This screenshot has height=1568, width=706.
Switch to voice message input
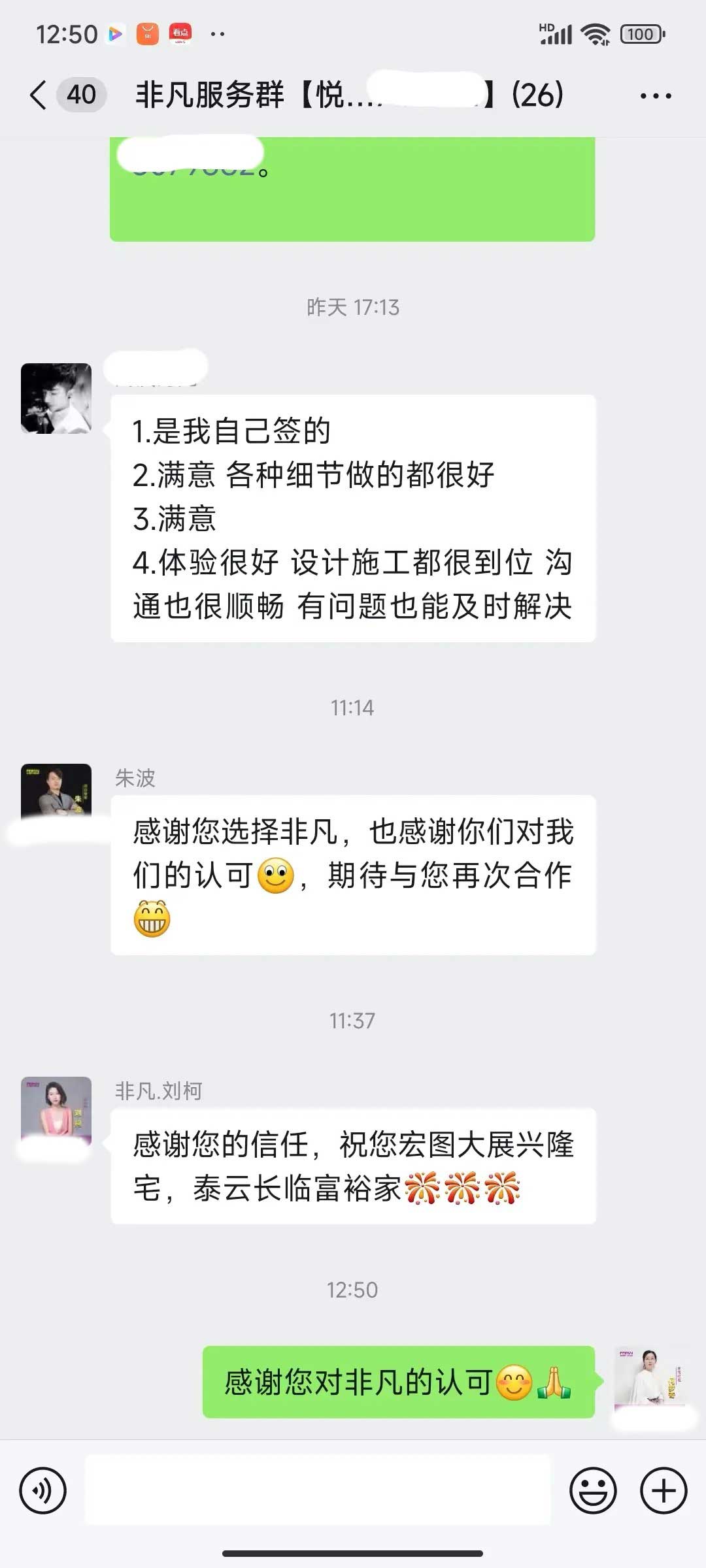(x=43, y=1490)
